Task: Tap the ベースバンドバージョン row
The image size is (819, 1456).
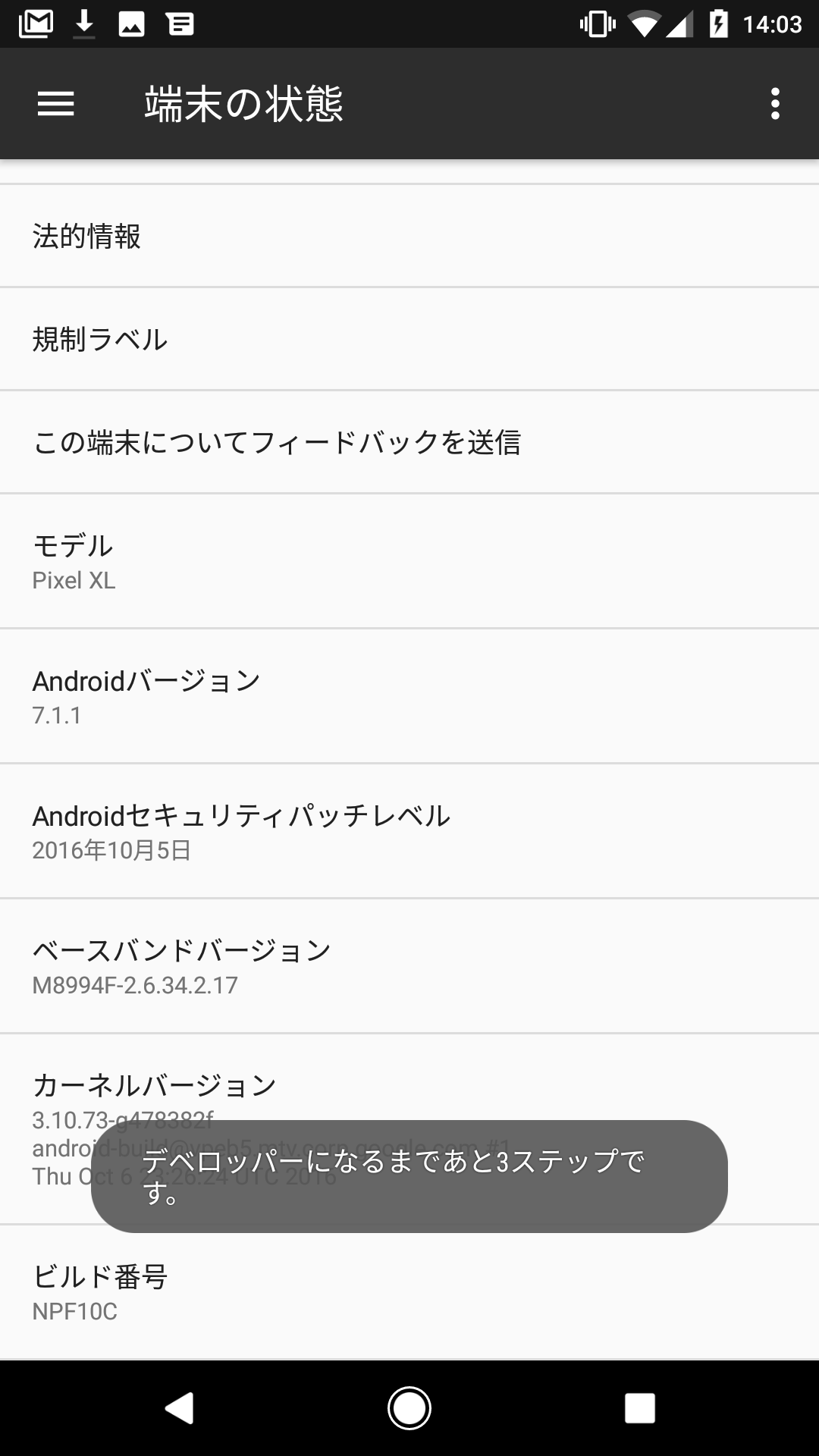Action: tap(409, 966)
